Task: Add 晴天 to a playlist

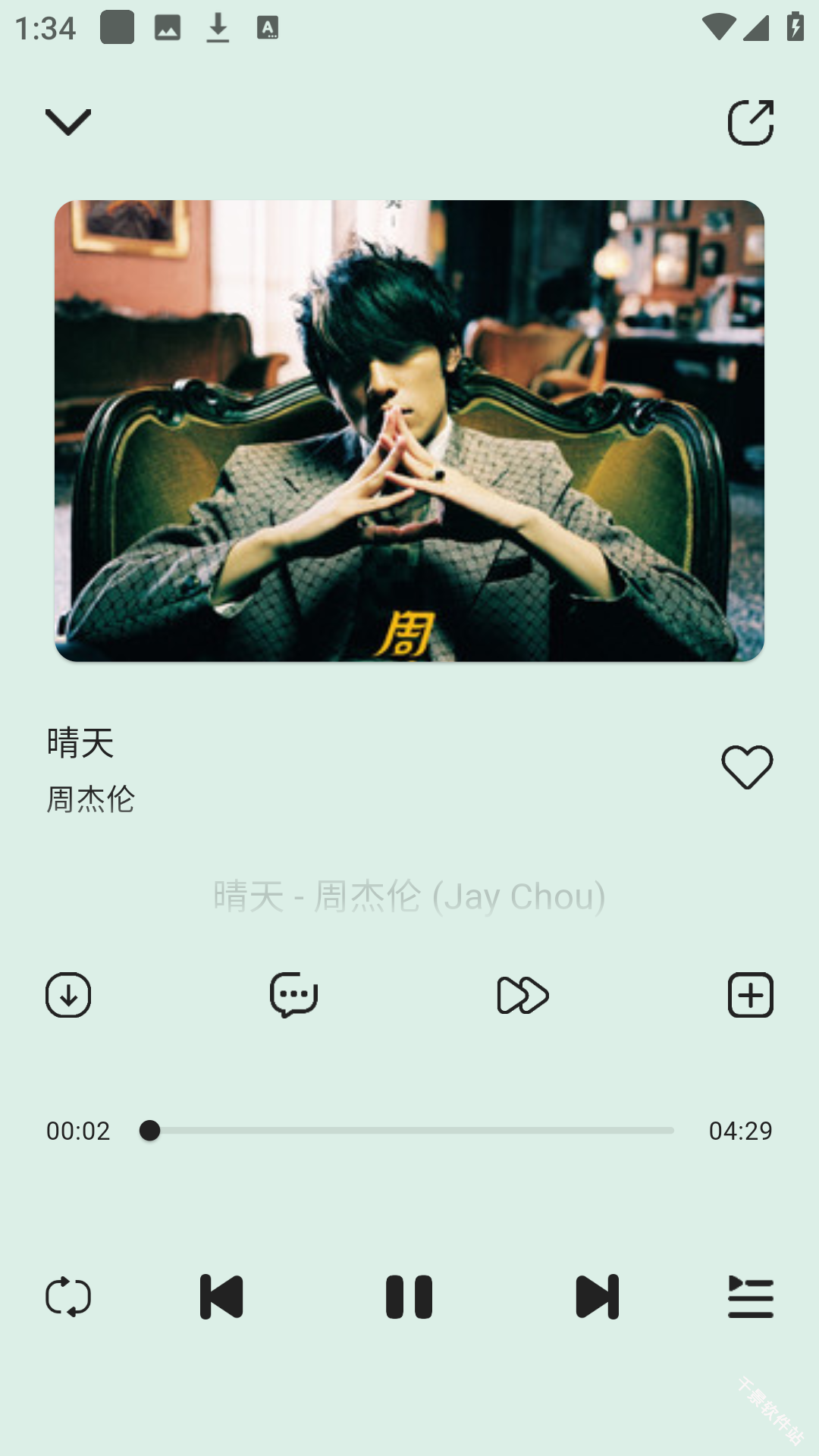Action: click(749, 996)
